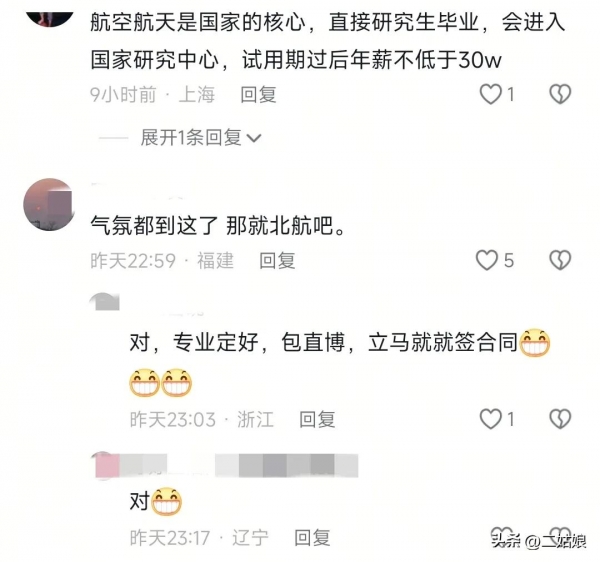Reply to the Zhejiang comment about 包直博
600x562 pixels.
click(x=317, y=420)
